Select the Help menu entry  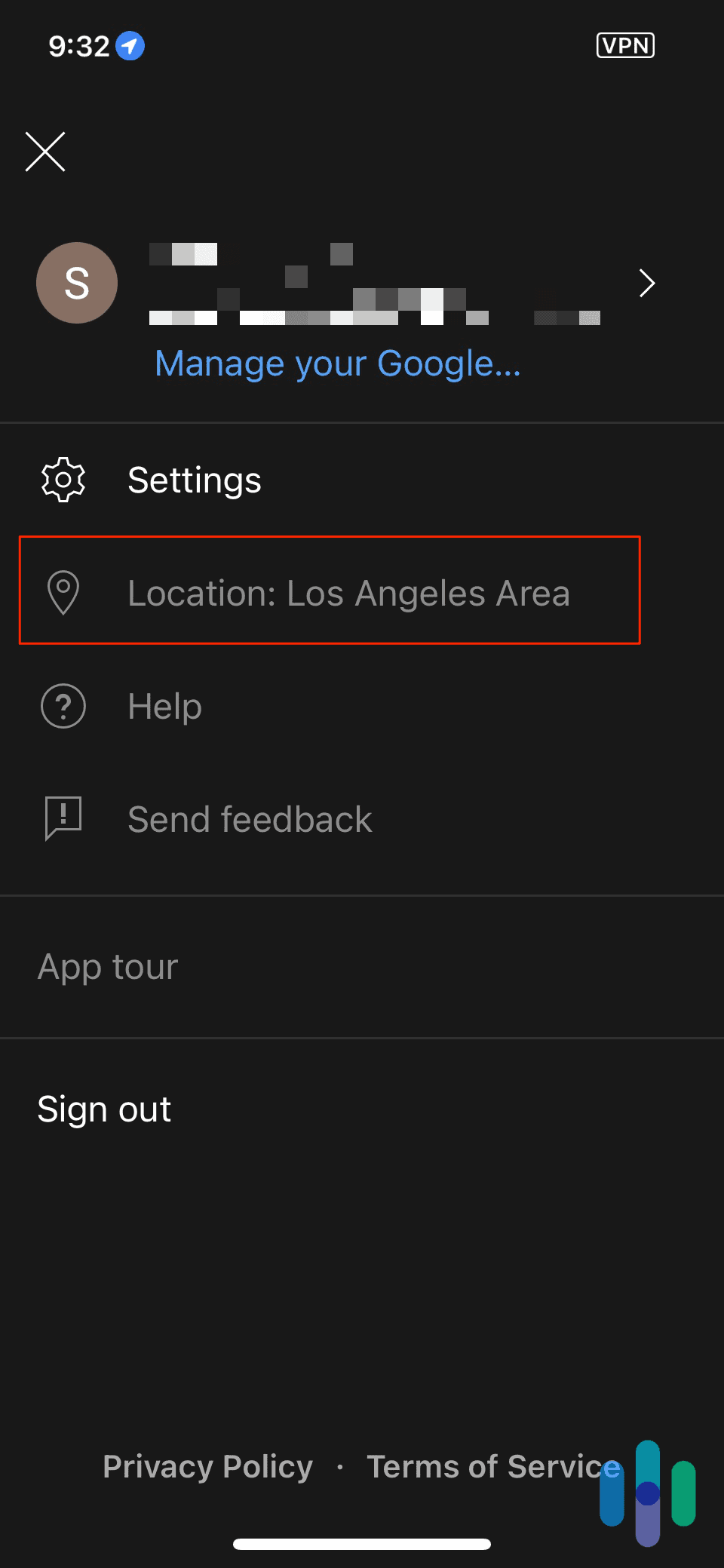coord(164,706)
